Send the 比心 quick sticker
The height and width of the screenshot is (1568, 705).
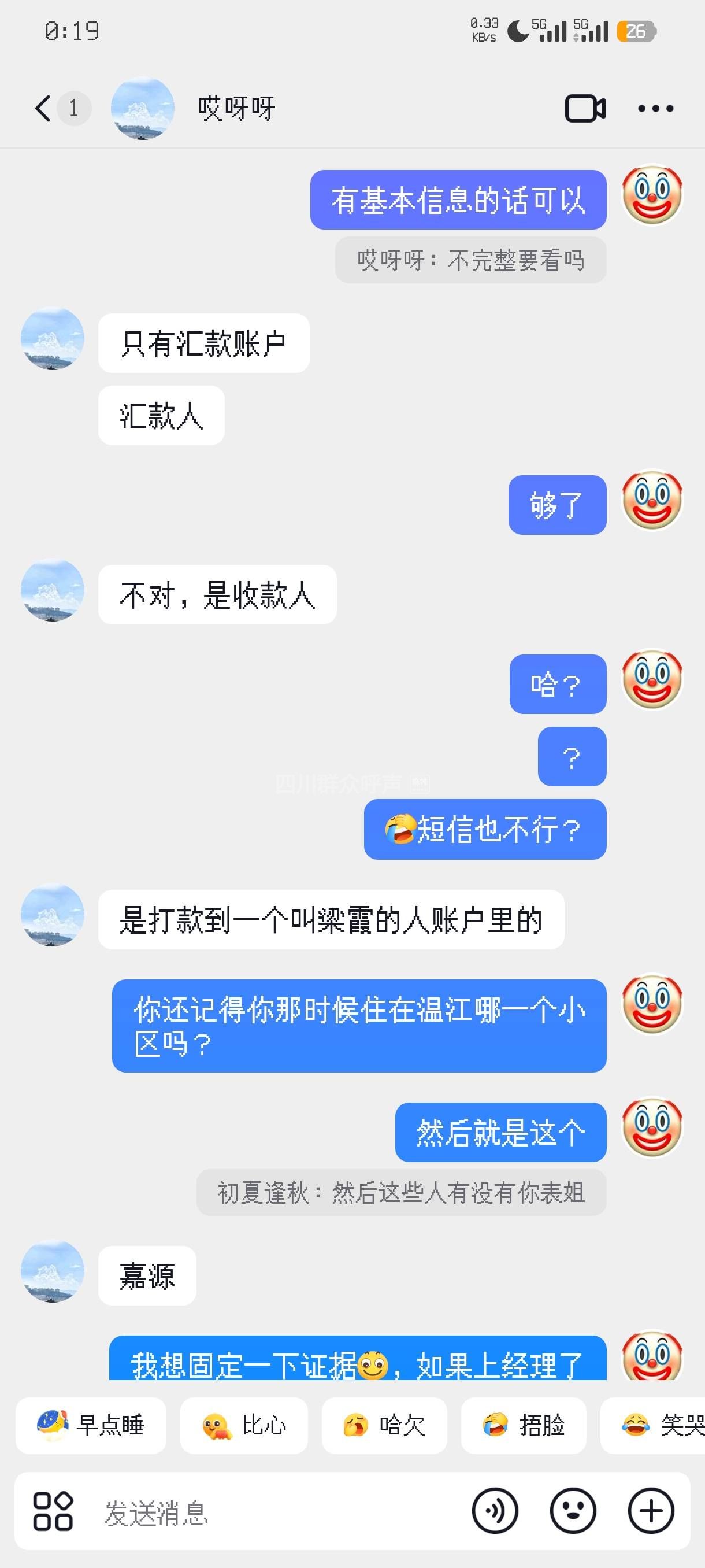coord(244,1425)
